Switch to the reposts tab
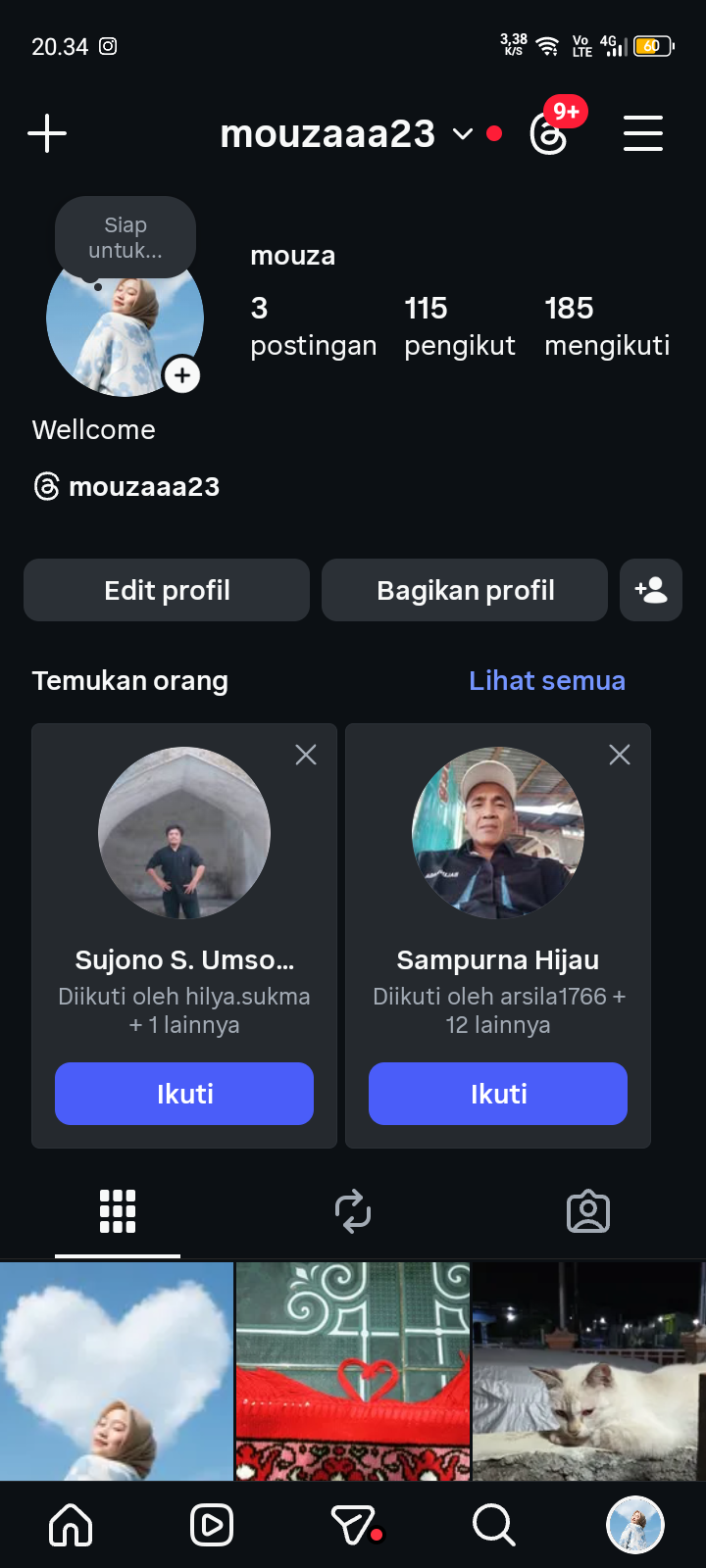 [x=353, y=1211]
